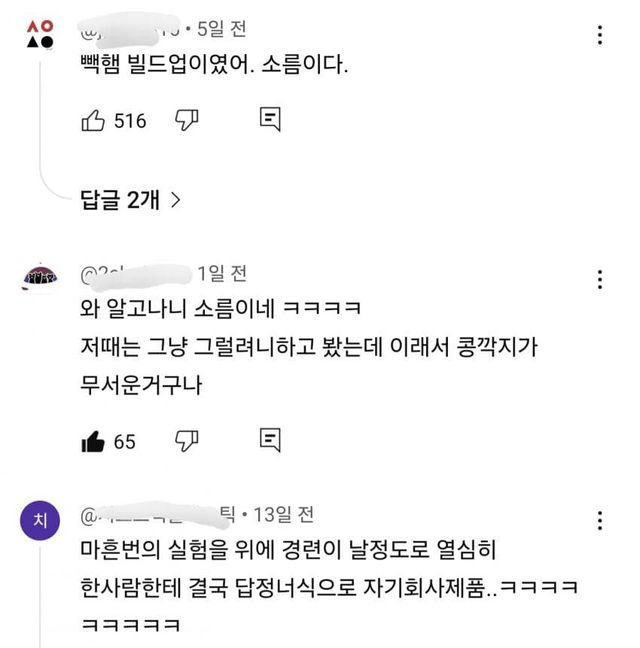Reply to the '와 알고나니 소름이네' comment
Screen dimensions: 640x648
(x=269, y=440)
